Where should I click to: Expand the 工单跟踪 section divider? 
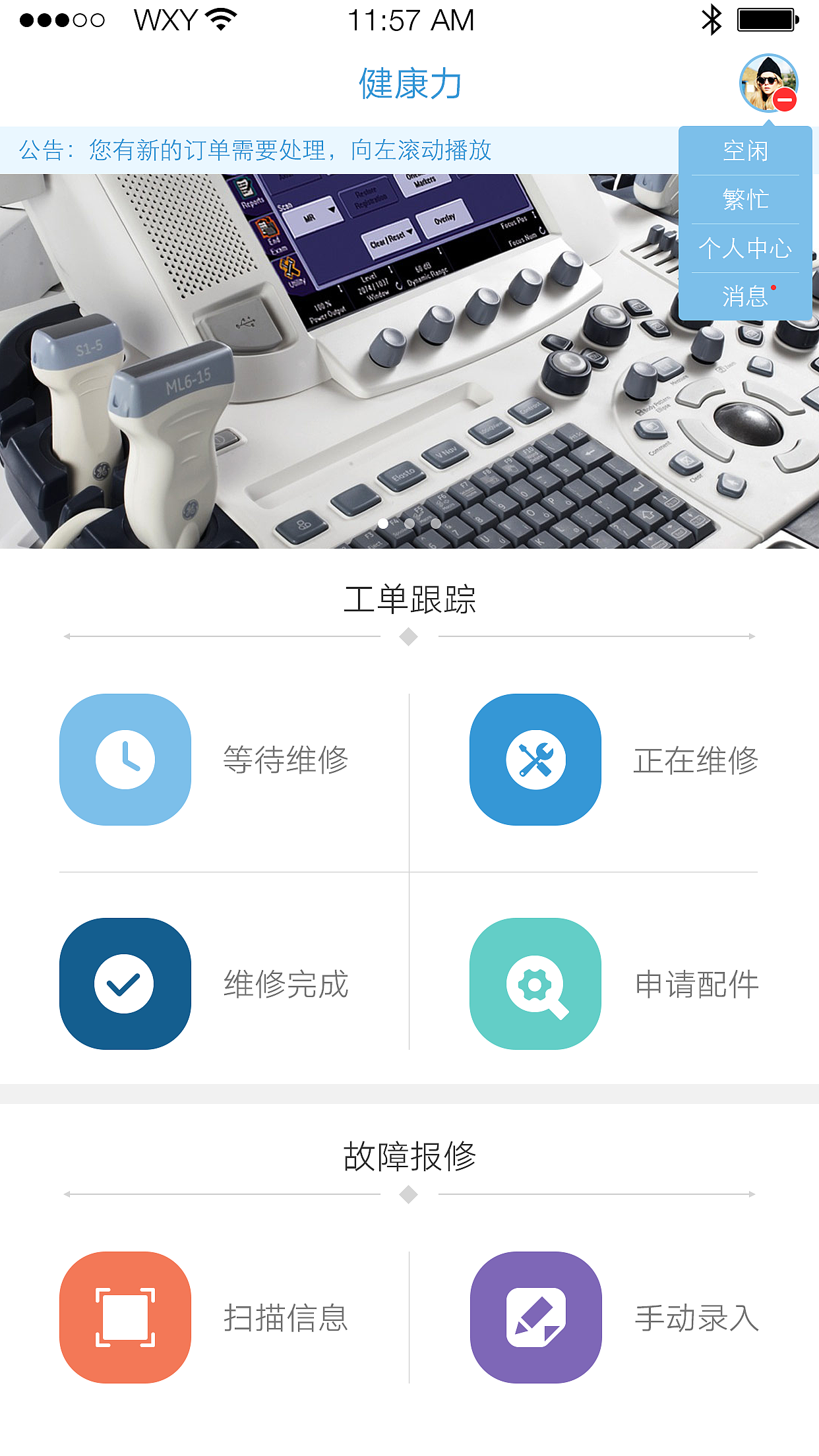pyautogui.click(x=409, y=635)
